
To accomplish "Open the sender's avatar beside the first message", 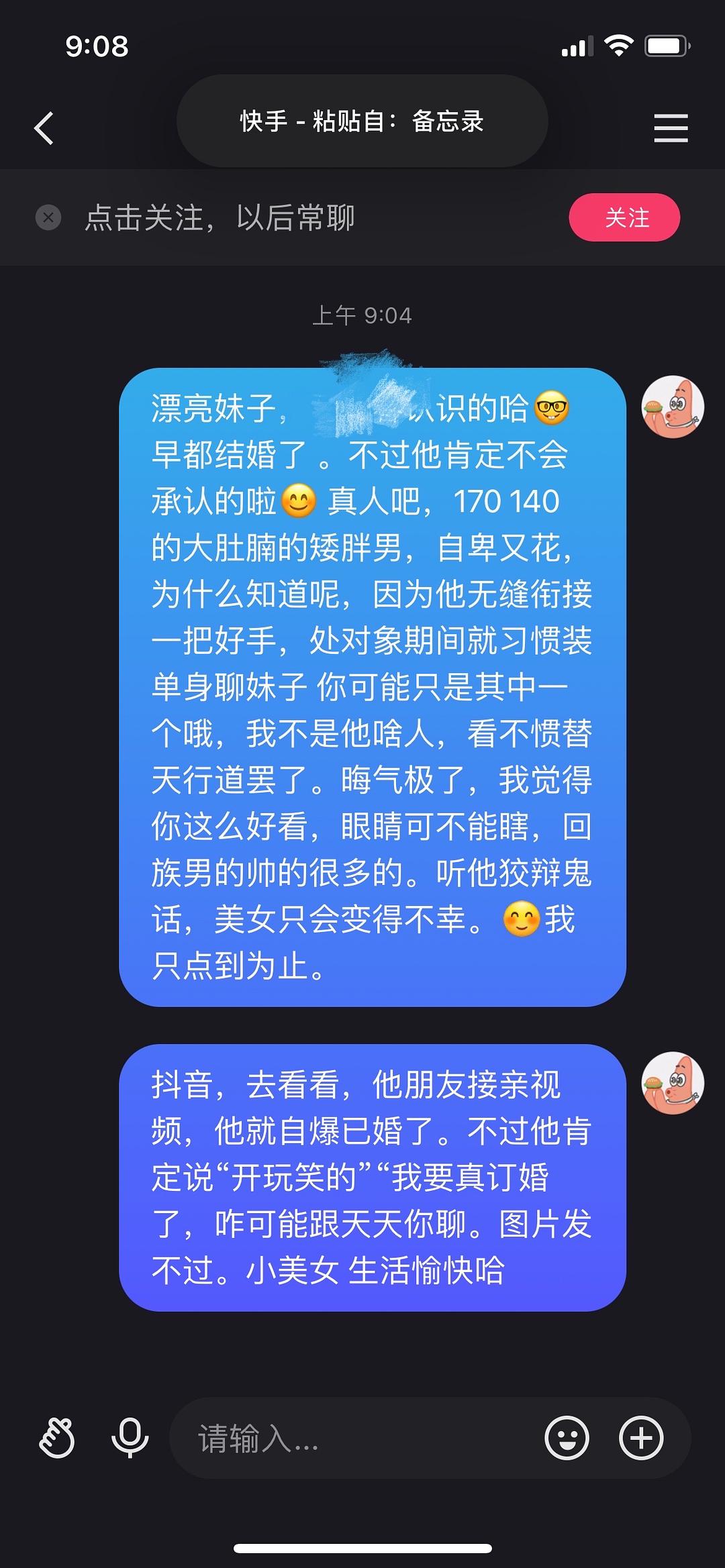I will pos(673,407).
